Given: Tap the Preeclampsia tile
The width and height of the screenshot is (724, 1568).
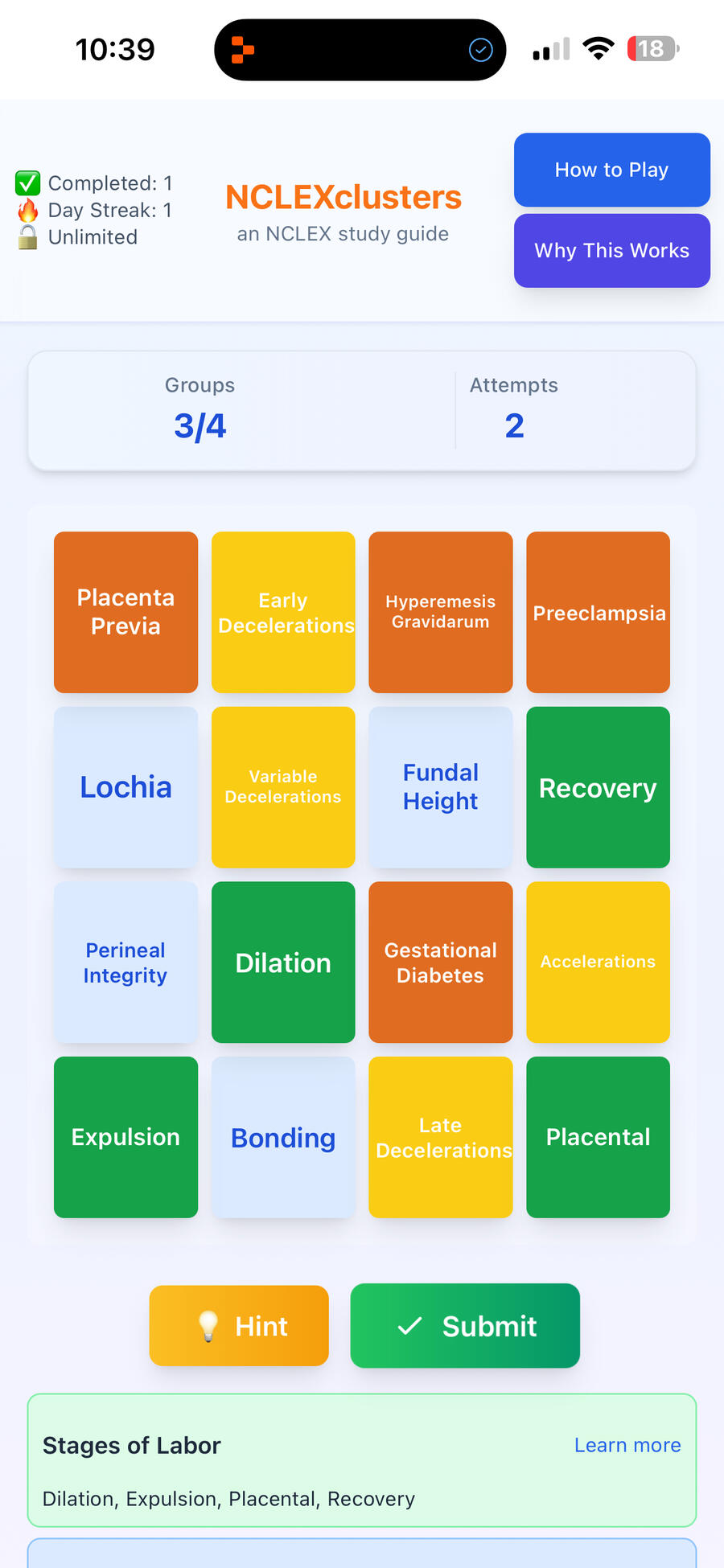Looking at the screenshot, I should pyautogui.click(x=598, y=612).
